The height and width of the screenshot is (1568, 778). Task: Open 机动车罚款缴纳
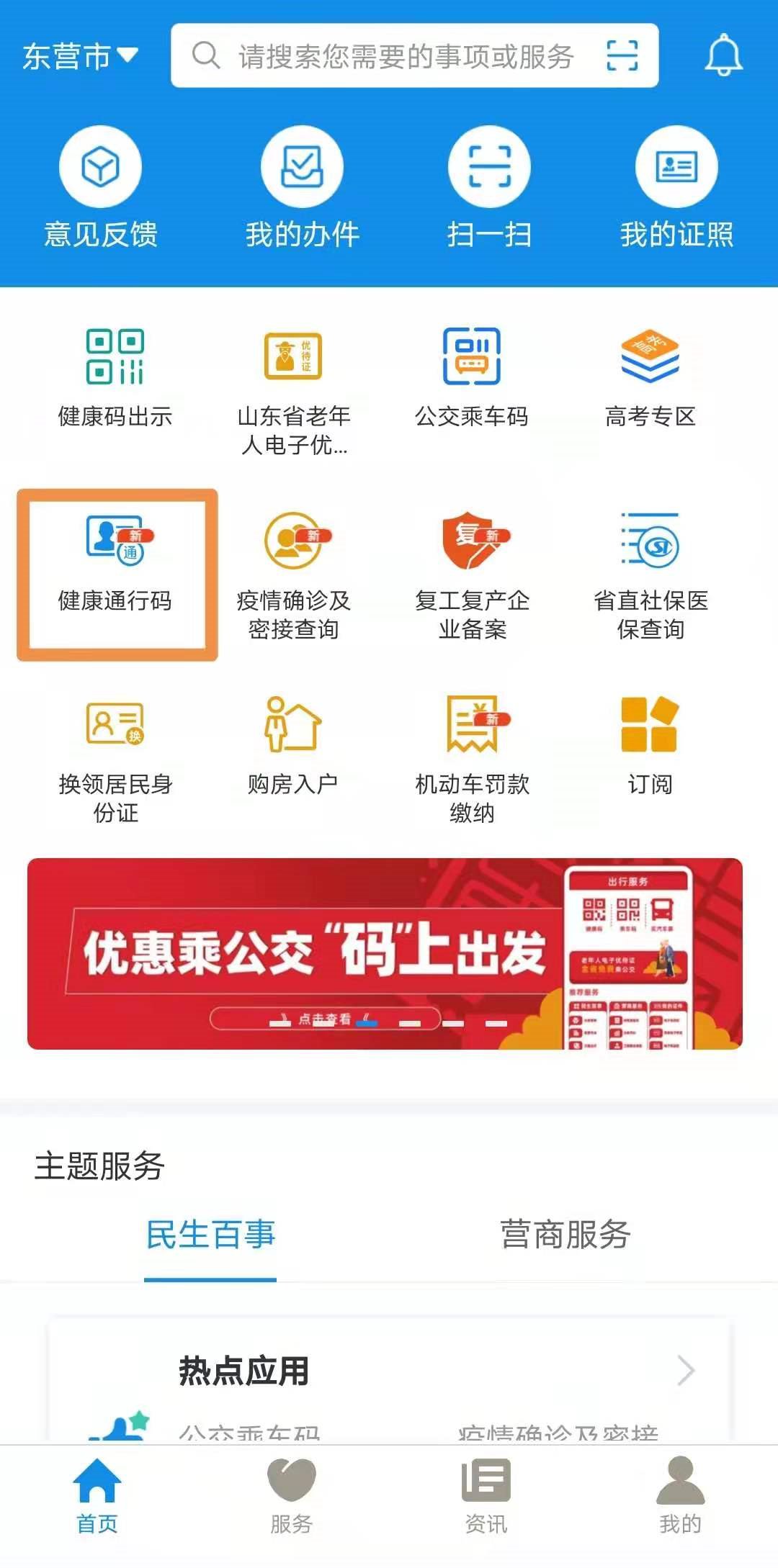coord(472,756)
